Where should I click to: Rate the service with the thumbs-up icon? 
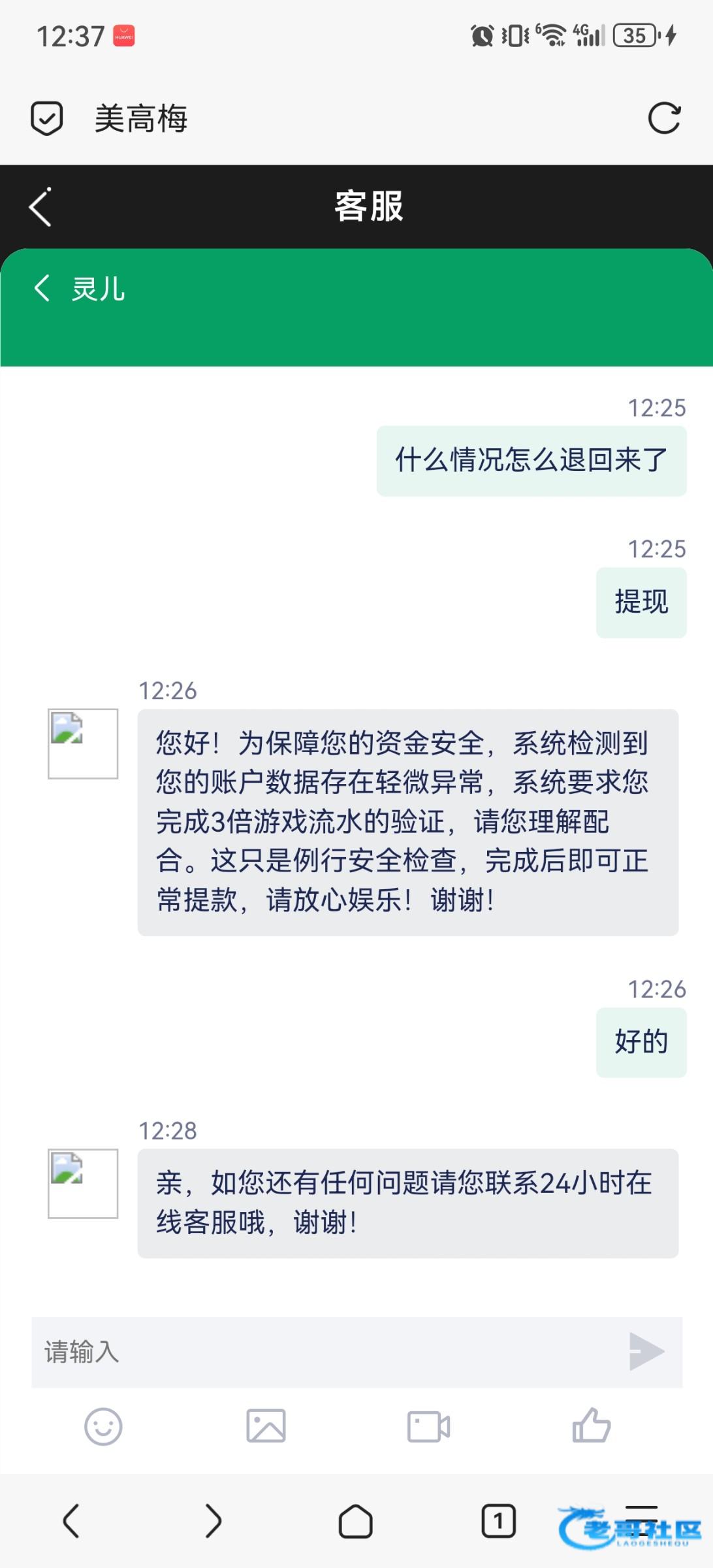[x=591, y=1425]
